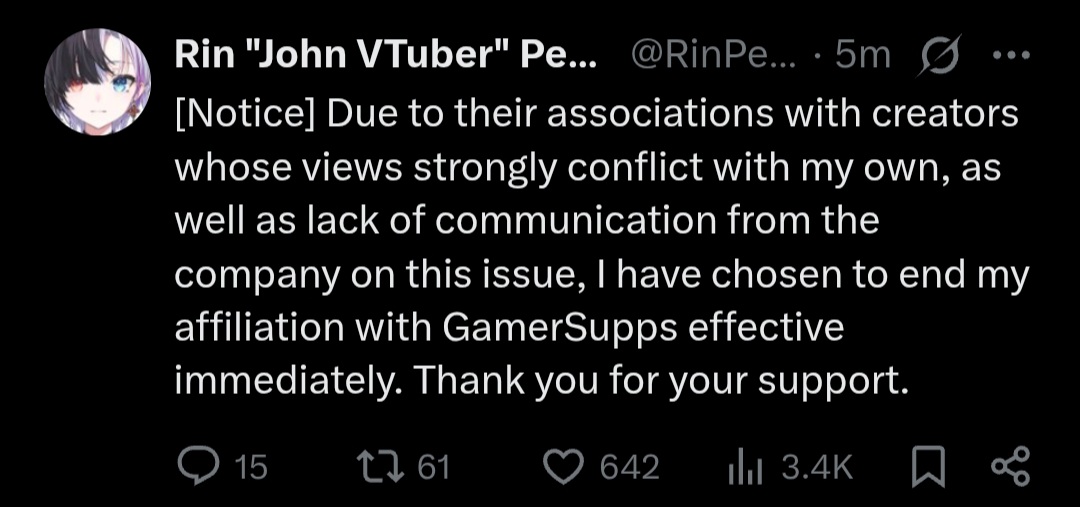Open Rin "John VTuber" display name

point(385,56)
